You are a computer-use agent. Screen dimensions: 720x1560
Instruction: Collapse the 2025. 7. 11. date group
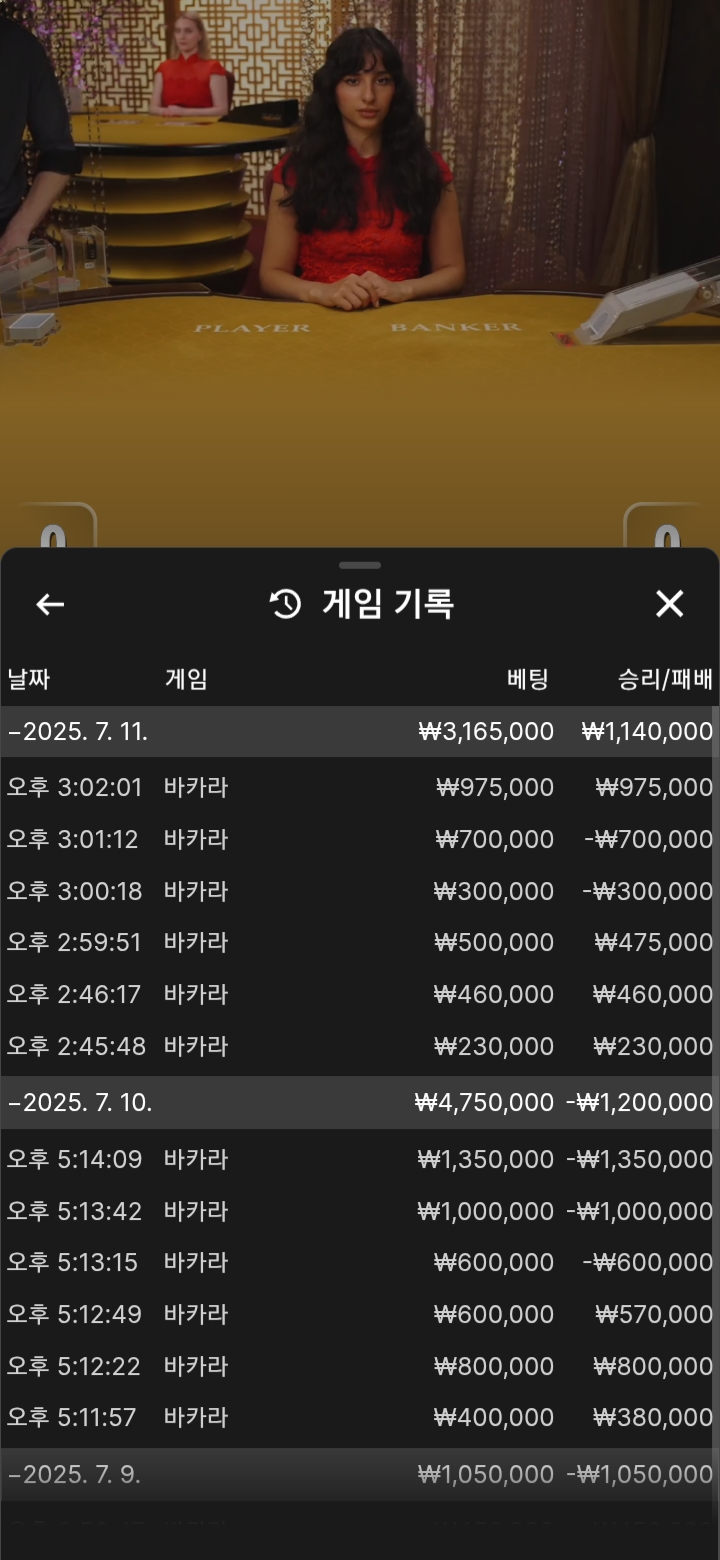click(360, 732)
